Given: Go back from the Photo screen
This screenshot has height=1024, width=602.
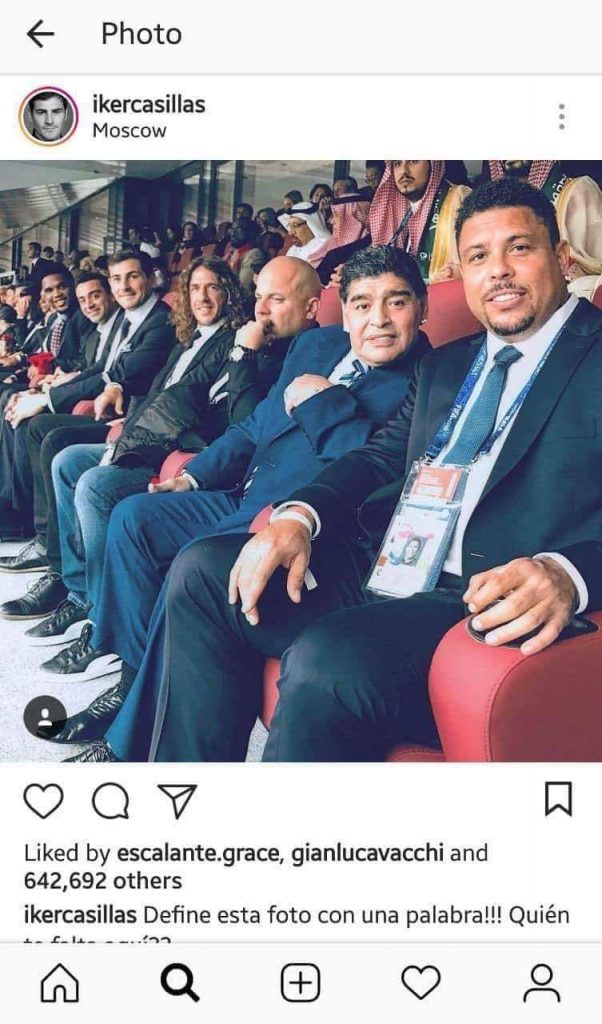Looking at the screenshot, I should tap(40, 34).
